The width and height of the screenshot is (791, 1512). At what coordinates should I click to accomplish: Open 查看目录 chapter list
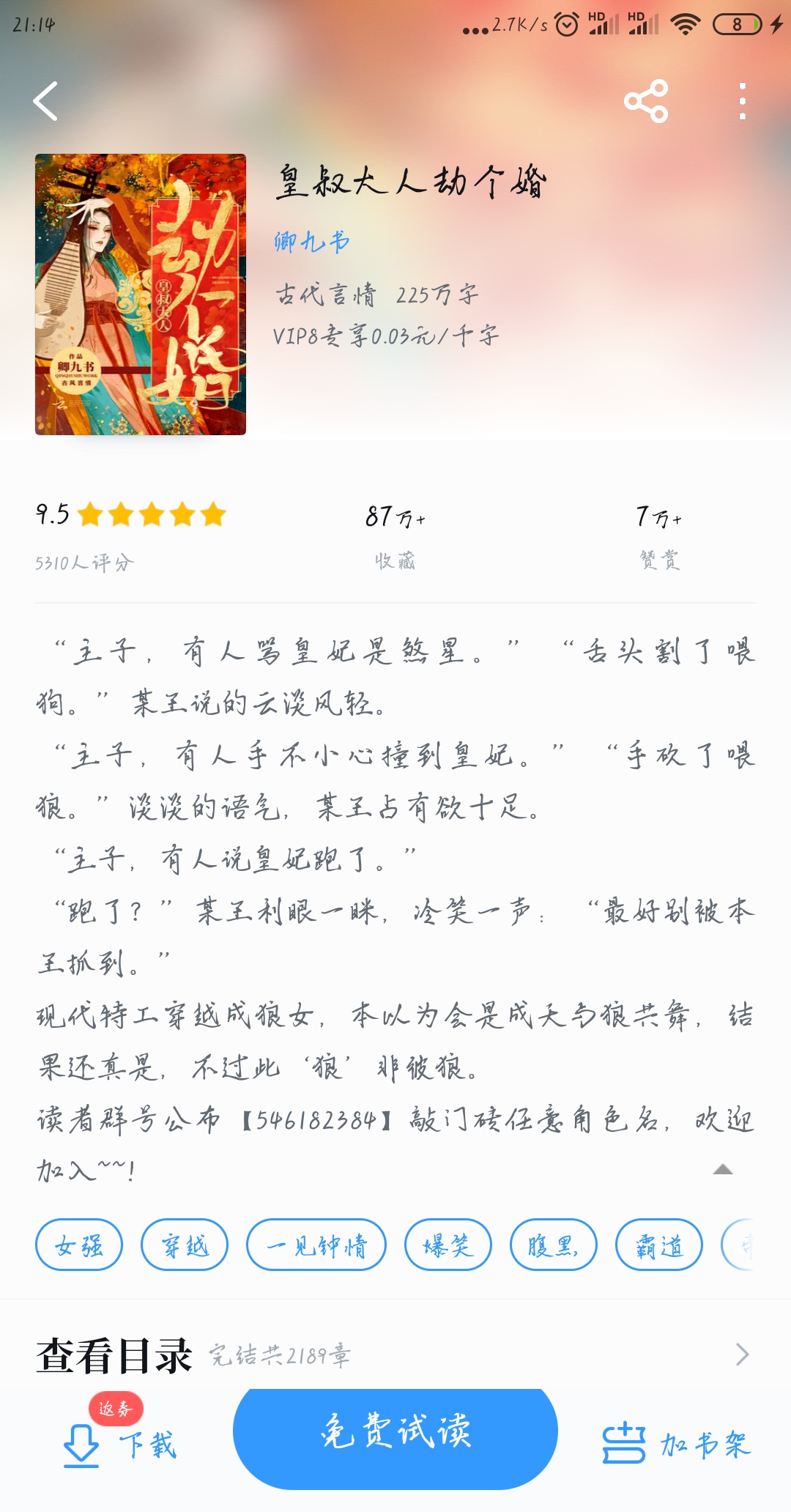click(x=395, y=1355)
